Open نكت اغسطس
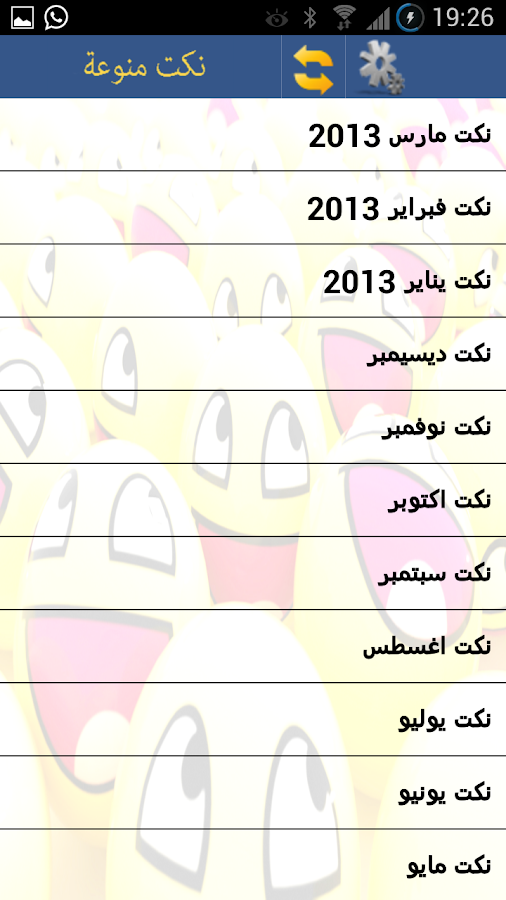The width and height of the screenshot is (506, 900). click(x=253, y=646)
